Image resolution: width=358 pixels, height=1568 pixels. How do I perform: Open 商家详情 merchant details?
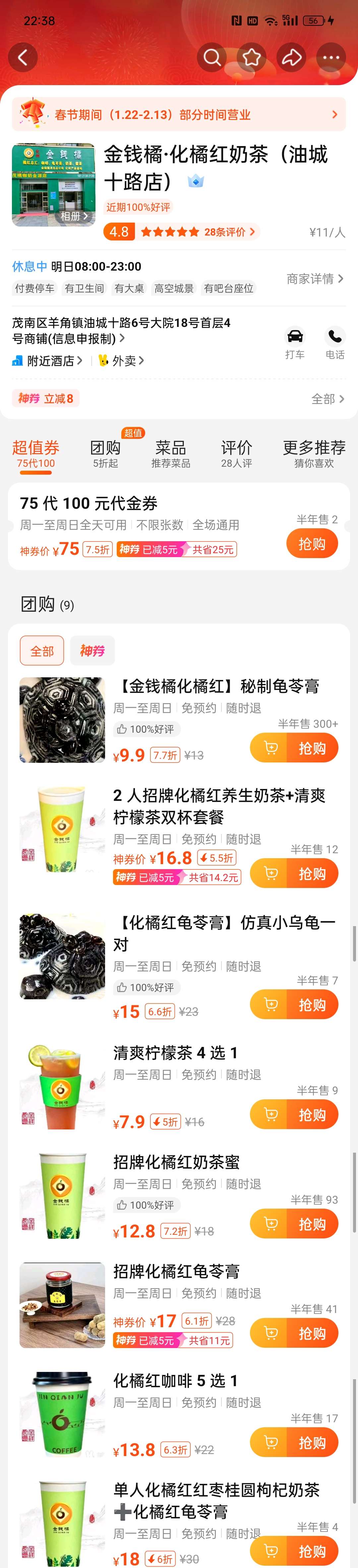click(x=315, y=279)
